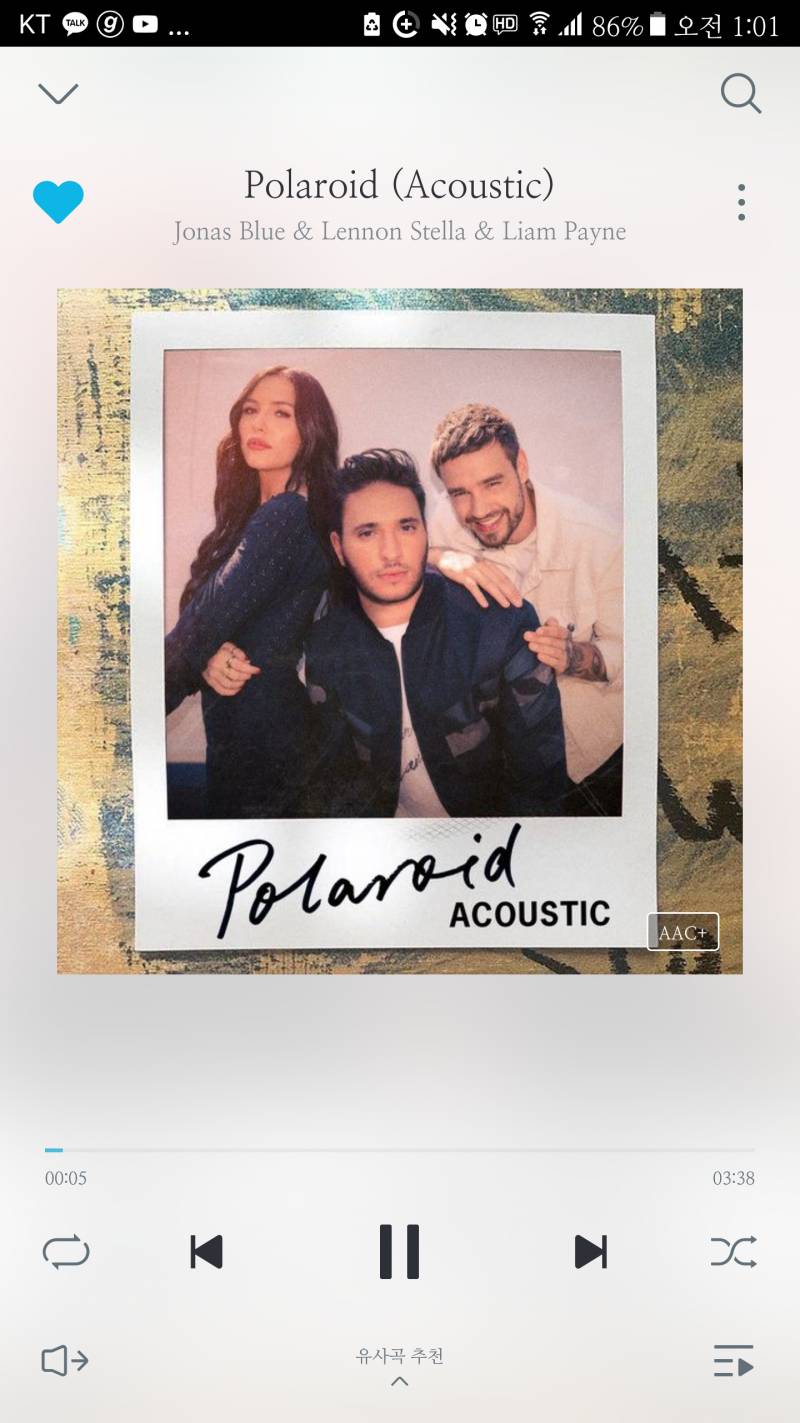Tap the playback progress bar to seek
Screen dimensions: 800x1423
(x=400, y=1151)
